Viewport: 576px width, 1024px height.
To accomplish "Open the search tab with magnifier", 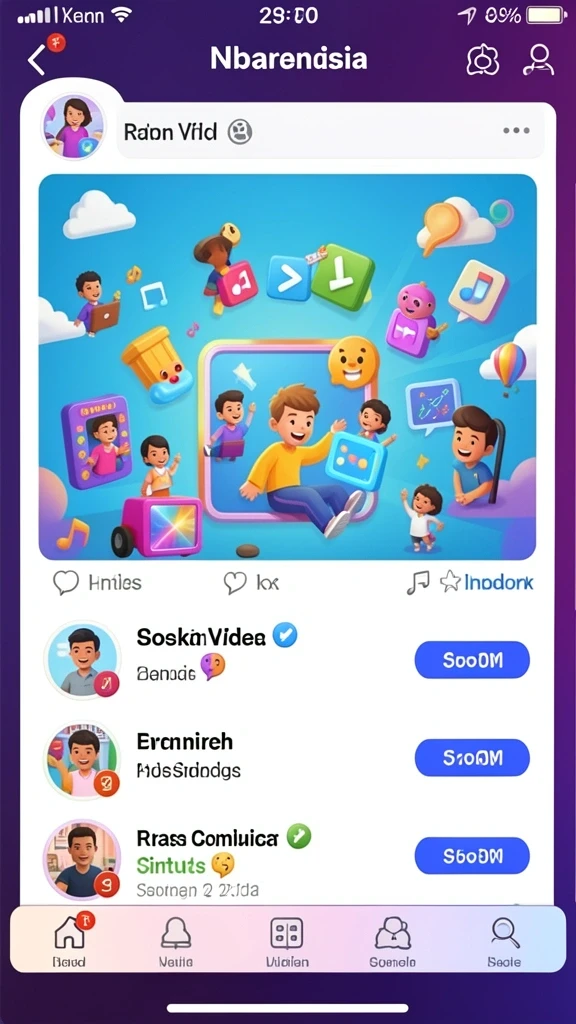I will coord(504,940).
